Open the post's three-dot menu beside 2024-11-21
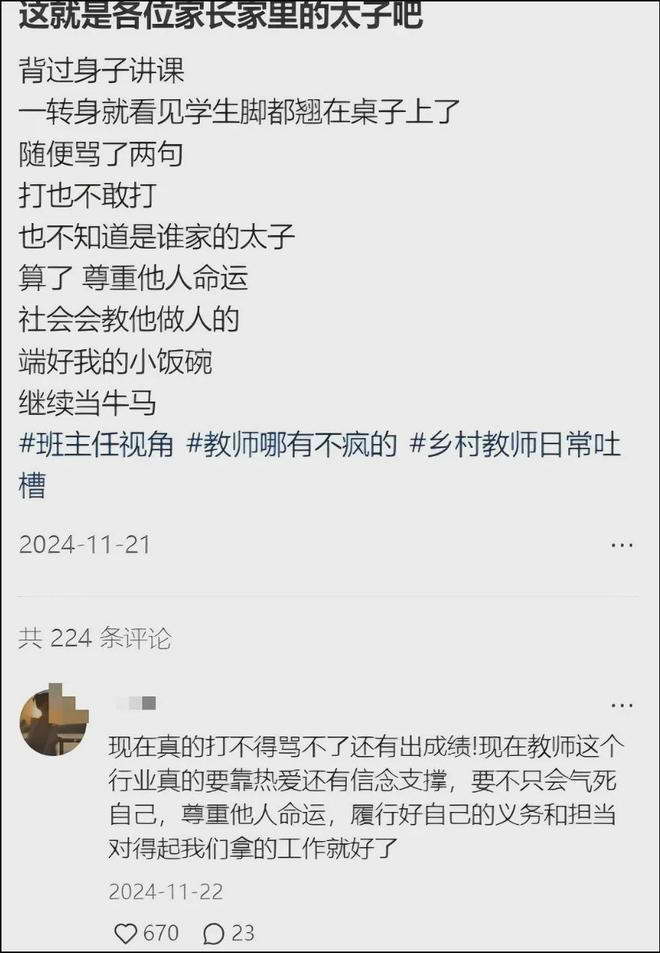 [622, 545]
